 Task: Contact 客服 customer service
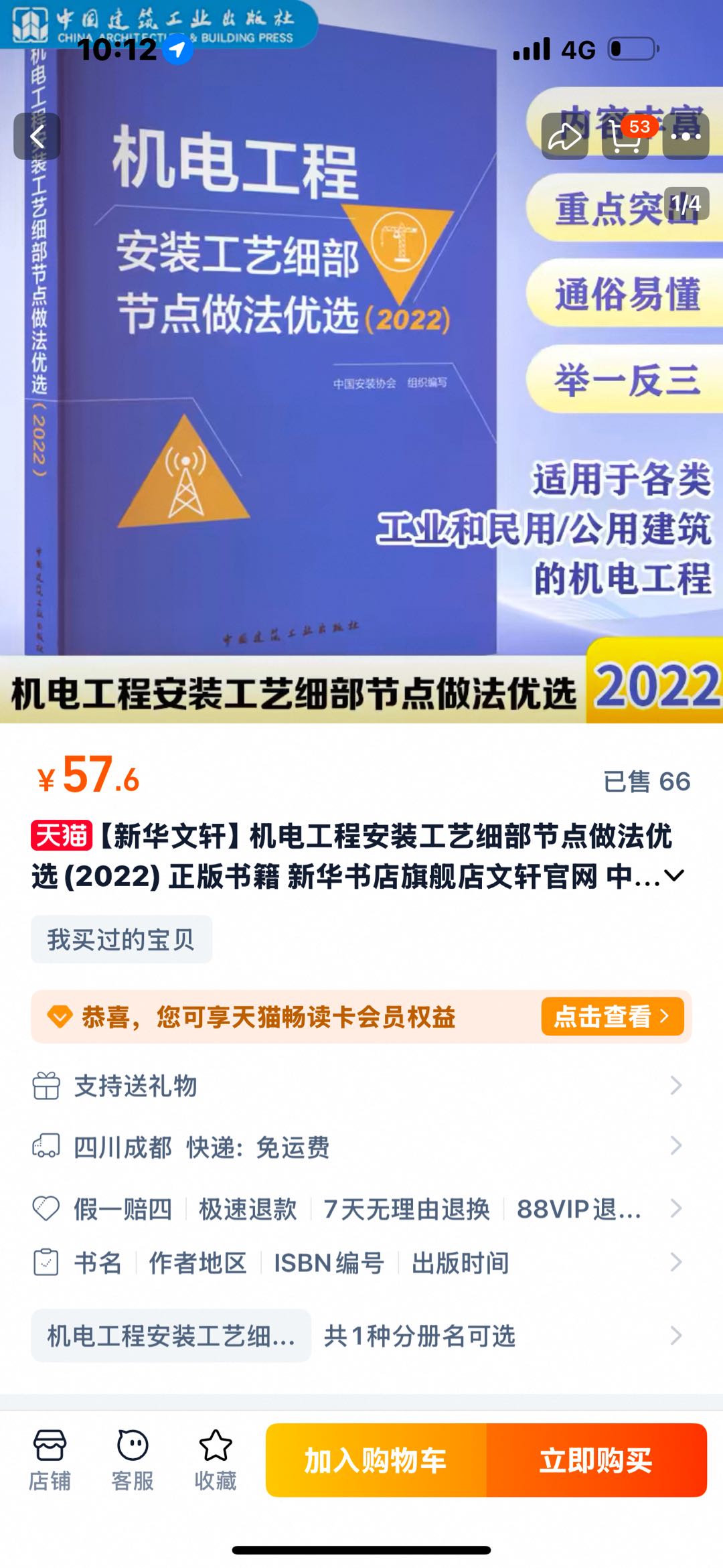133,1460
